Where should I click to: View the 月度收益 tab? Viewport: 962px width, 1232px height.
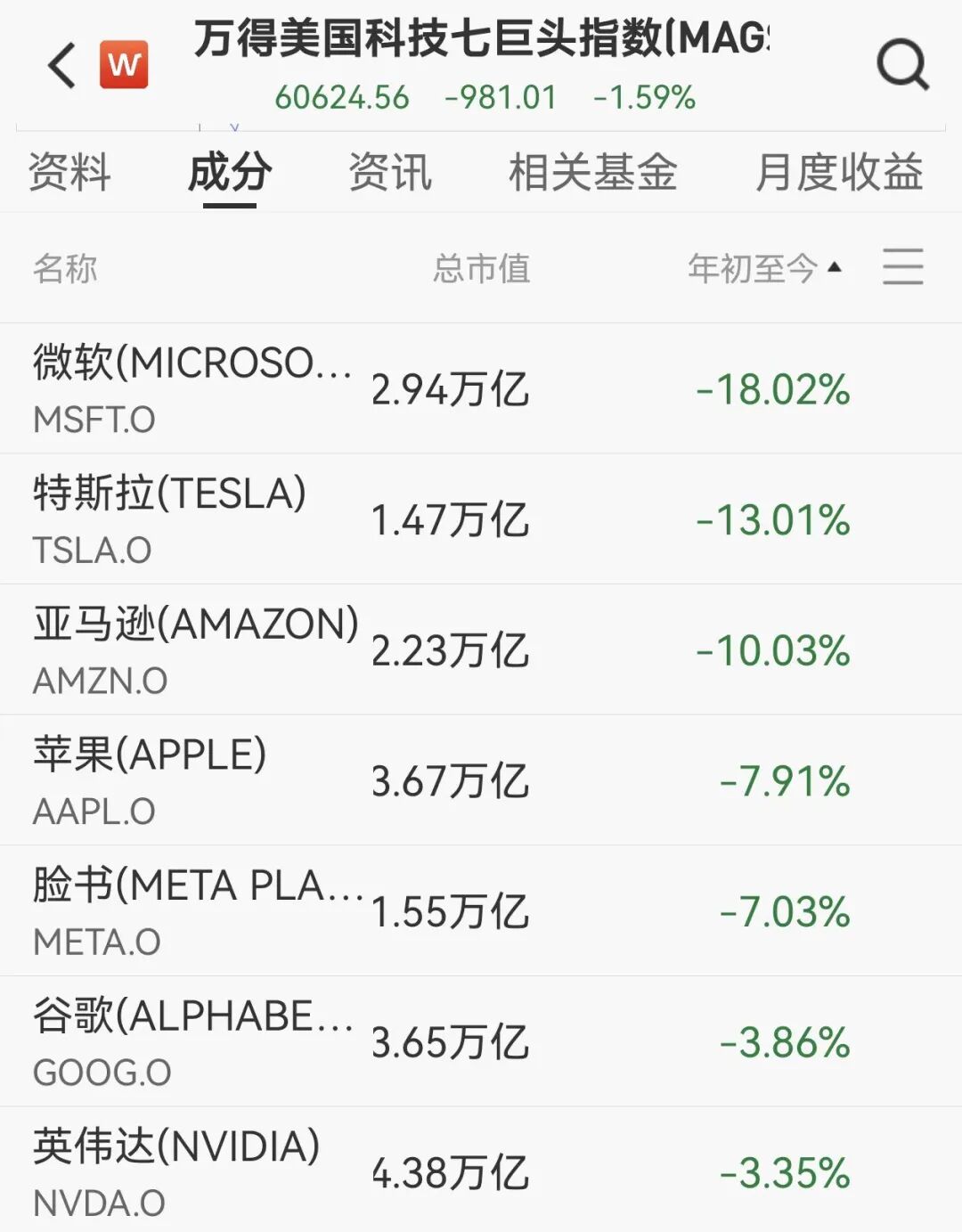[838, 172]
